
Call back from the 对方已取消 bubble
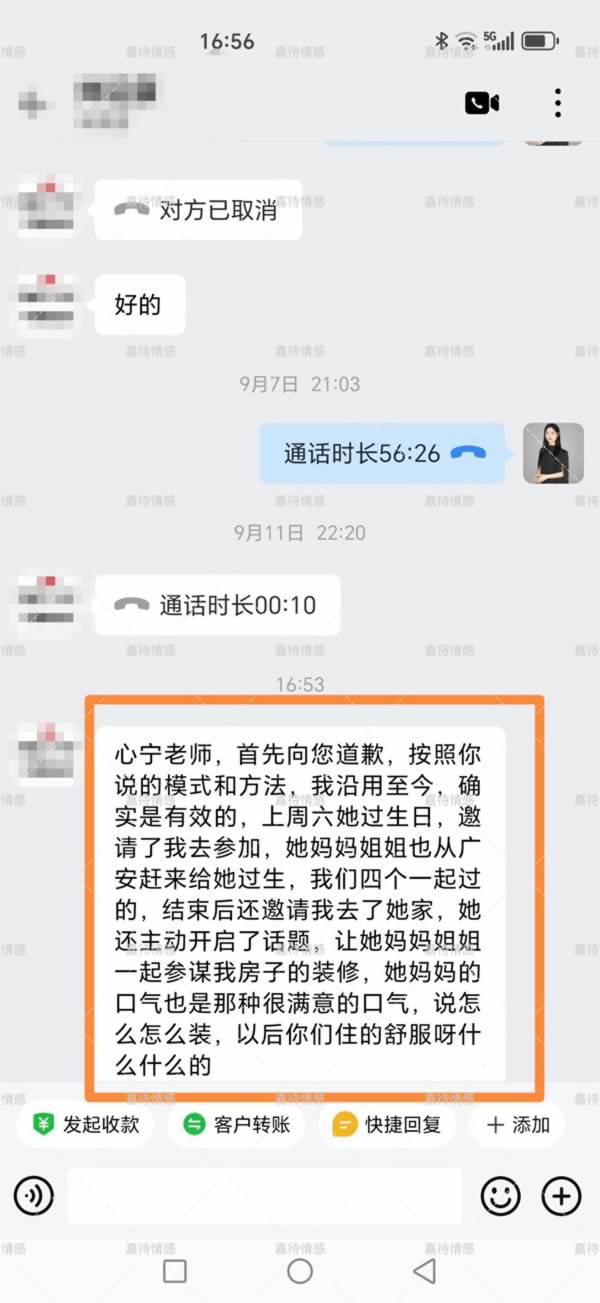point(198,210)
